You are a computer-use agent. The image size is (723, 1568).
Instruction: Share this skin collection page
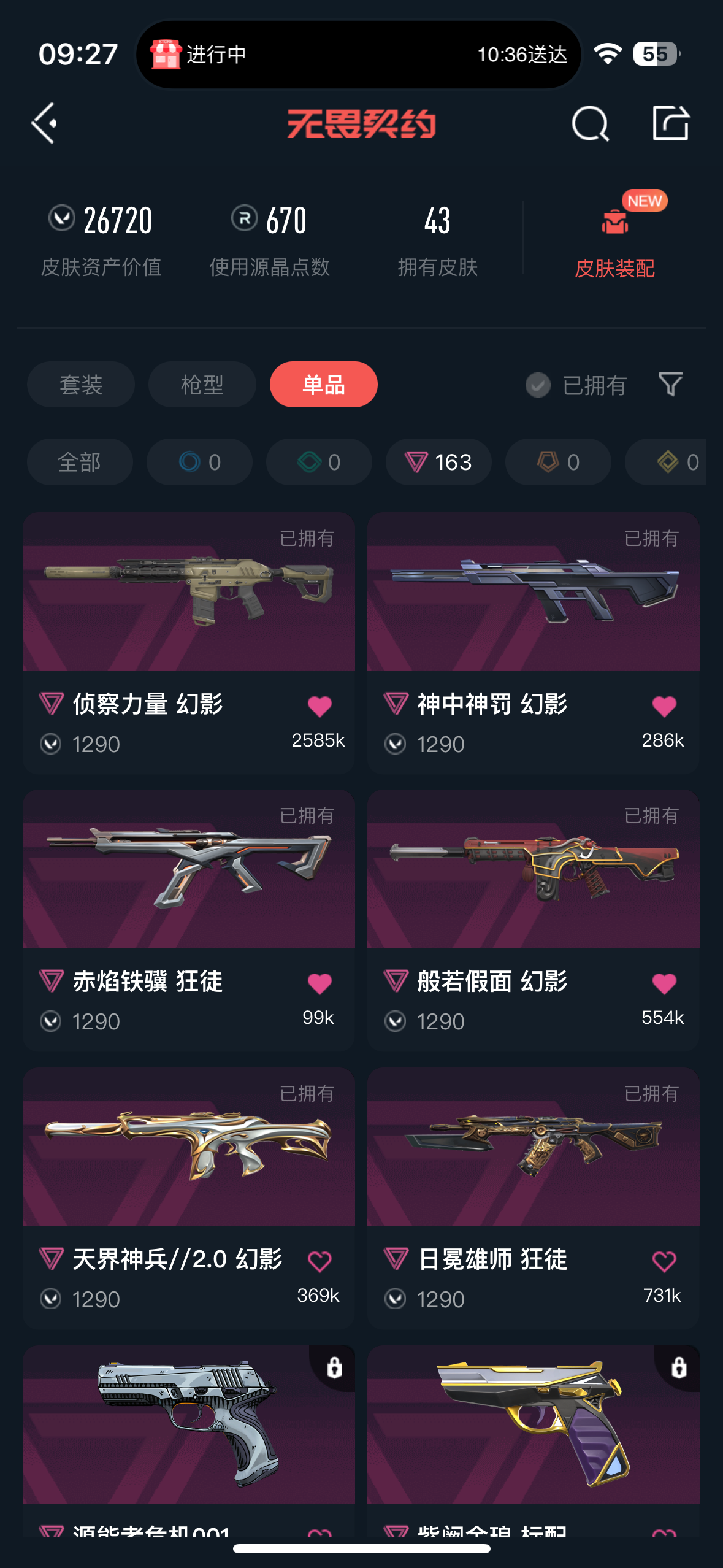click(670, 123)
